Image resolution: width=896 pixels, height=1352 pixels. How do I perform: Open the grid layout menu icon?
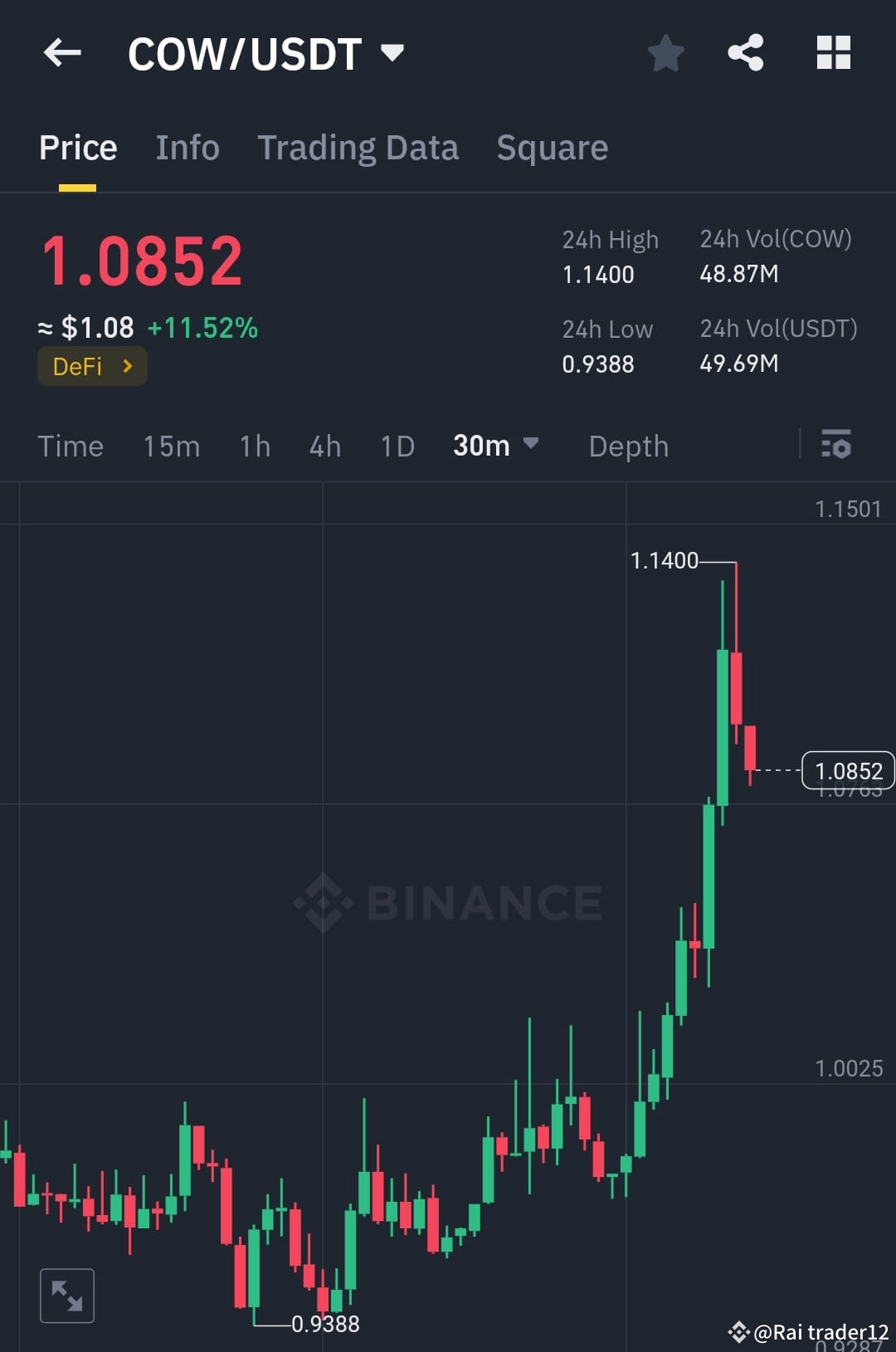point(832,52)
